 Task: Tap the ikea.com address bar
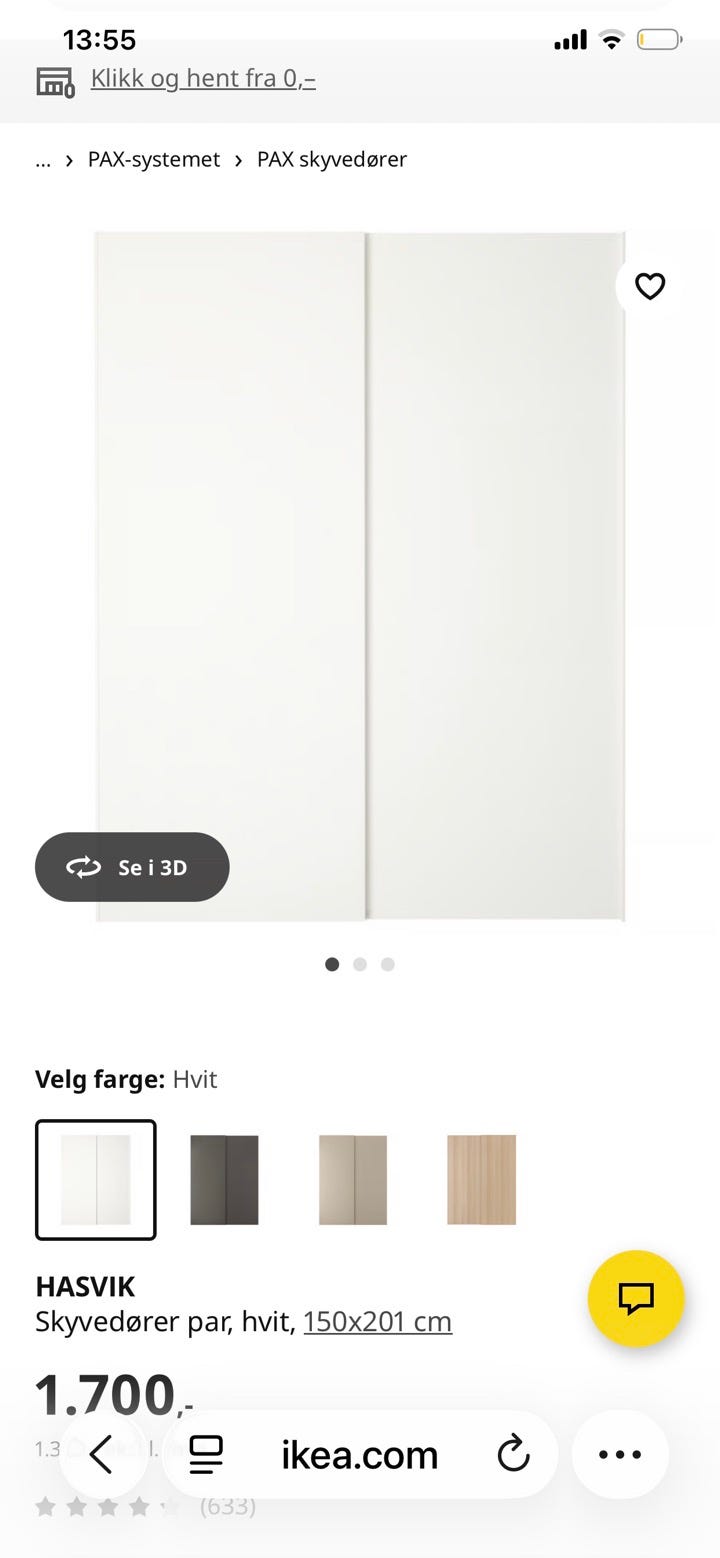click(360, 1454)
